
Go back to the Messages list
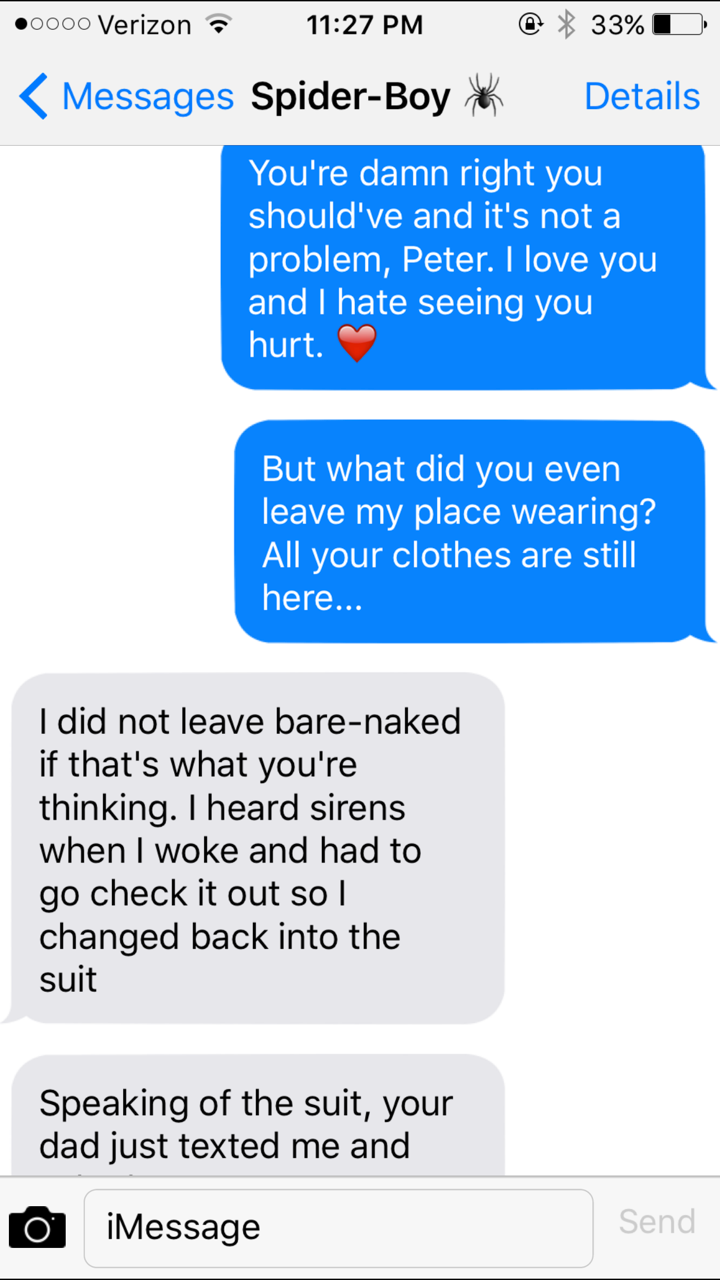click(x=125, y=97)
